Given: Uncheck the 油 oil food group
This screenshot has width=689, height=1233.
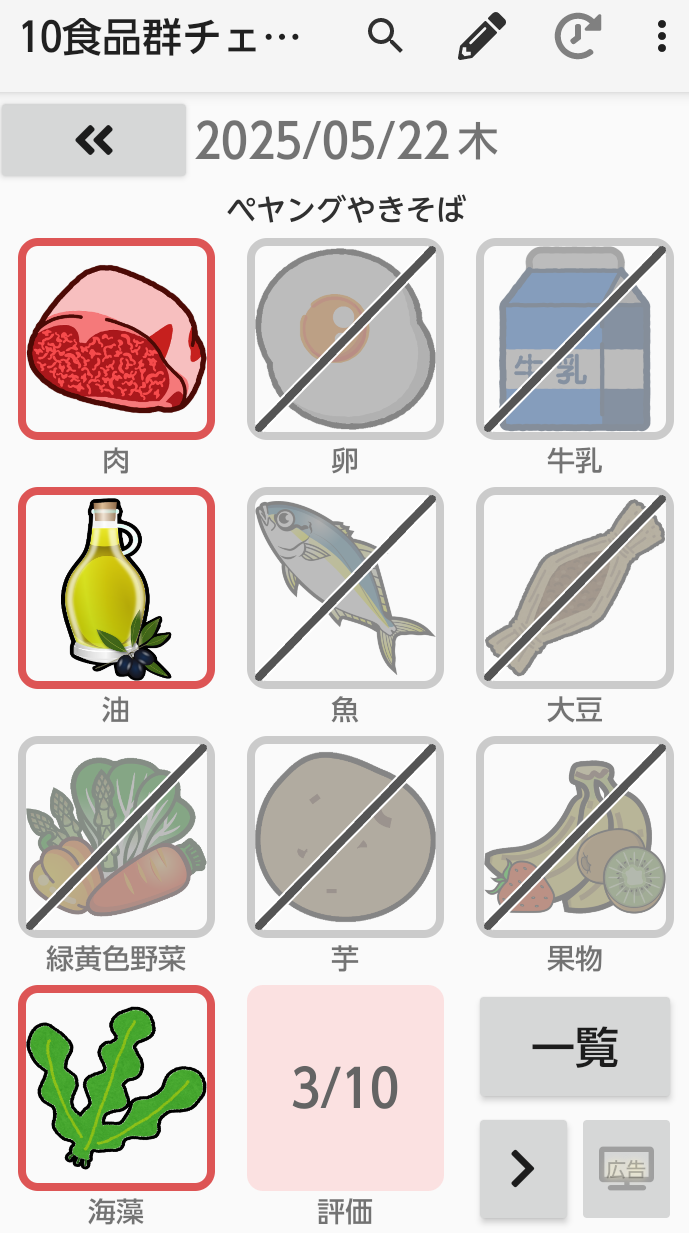Looking at the screenshot, I should [x=116, y=587].
